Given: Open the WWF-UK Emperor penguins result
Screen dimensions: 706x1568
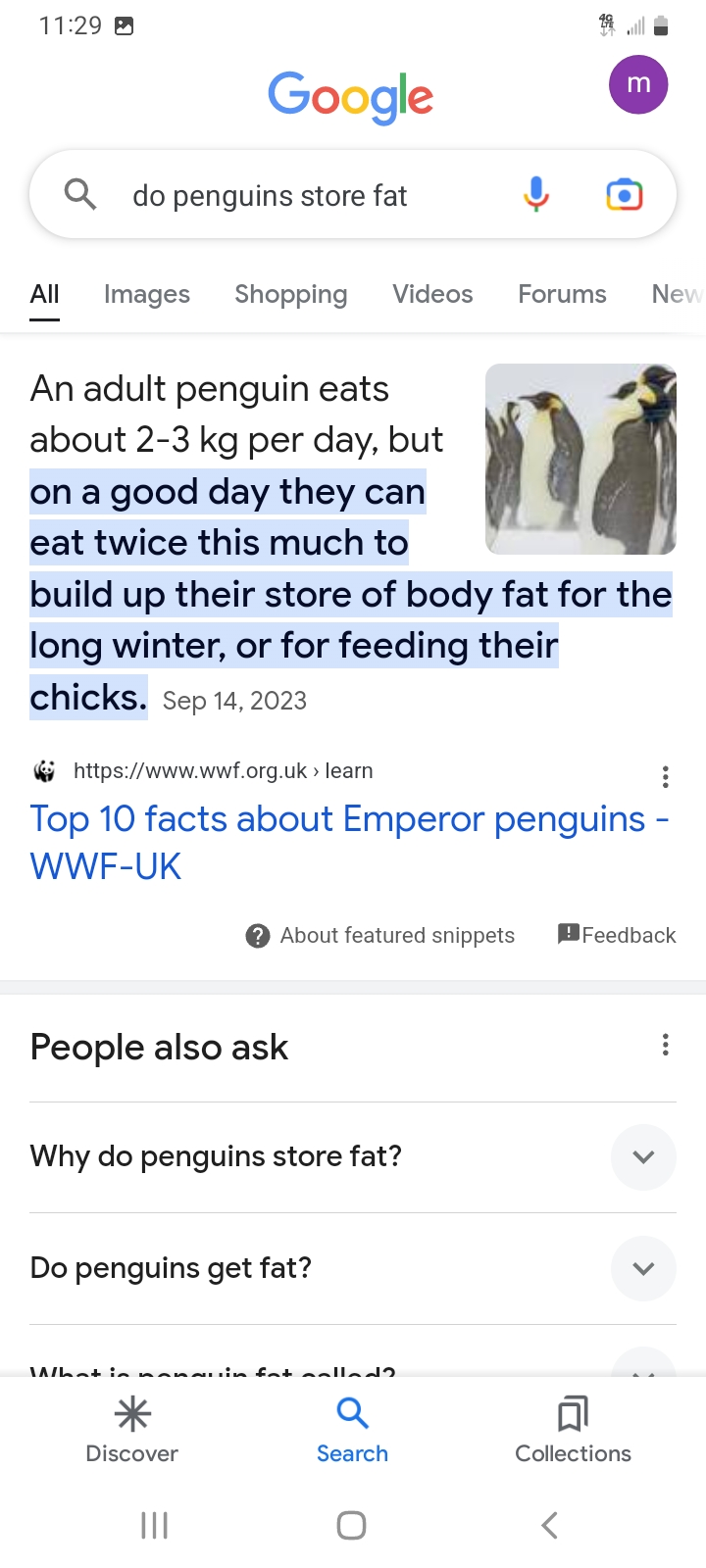Looking at the screenshot, I should 349,842.
